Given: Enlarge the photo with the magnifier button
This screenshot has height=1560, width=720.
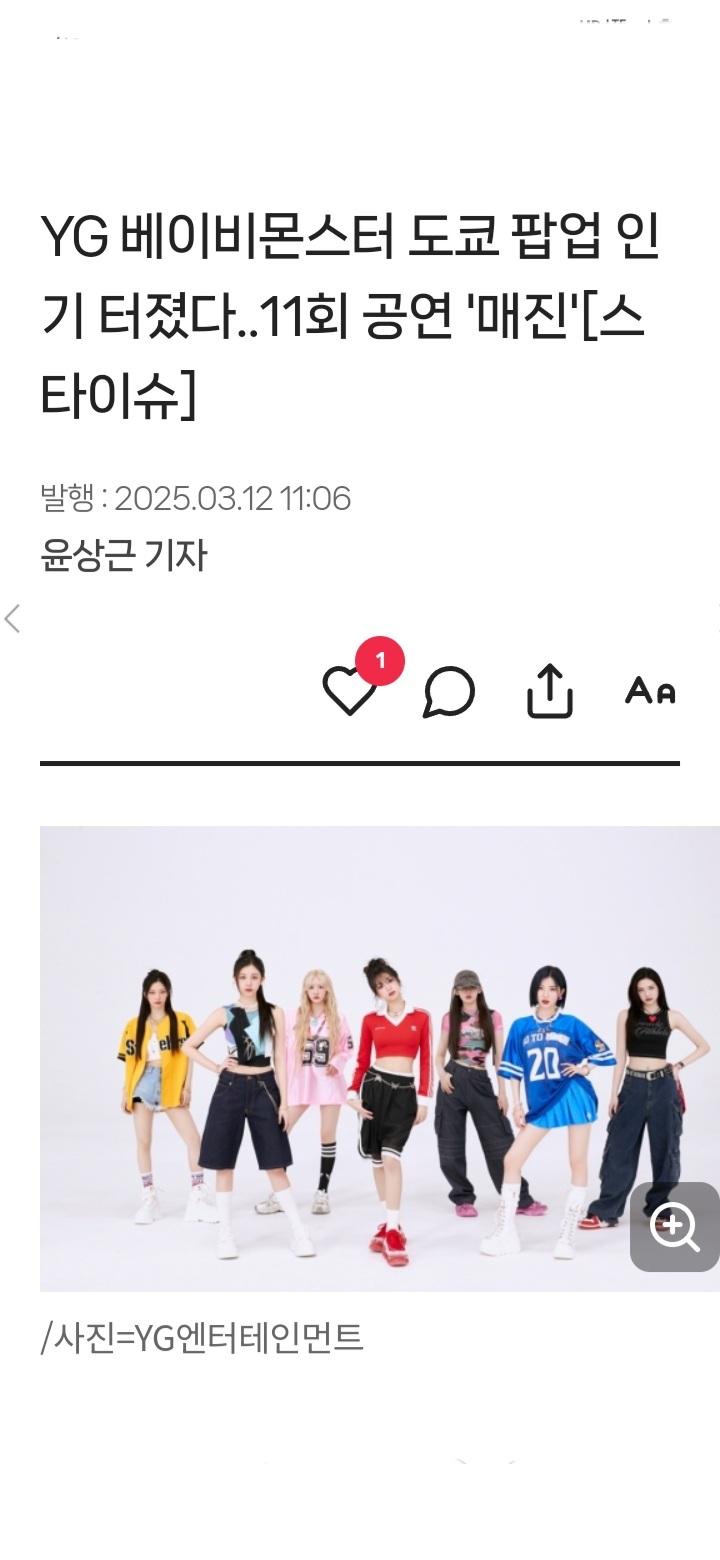Looking at the screenshot, I should point(675,1227).
